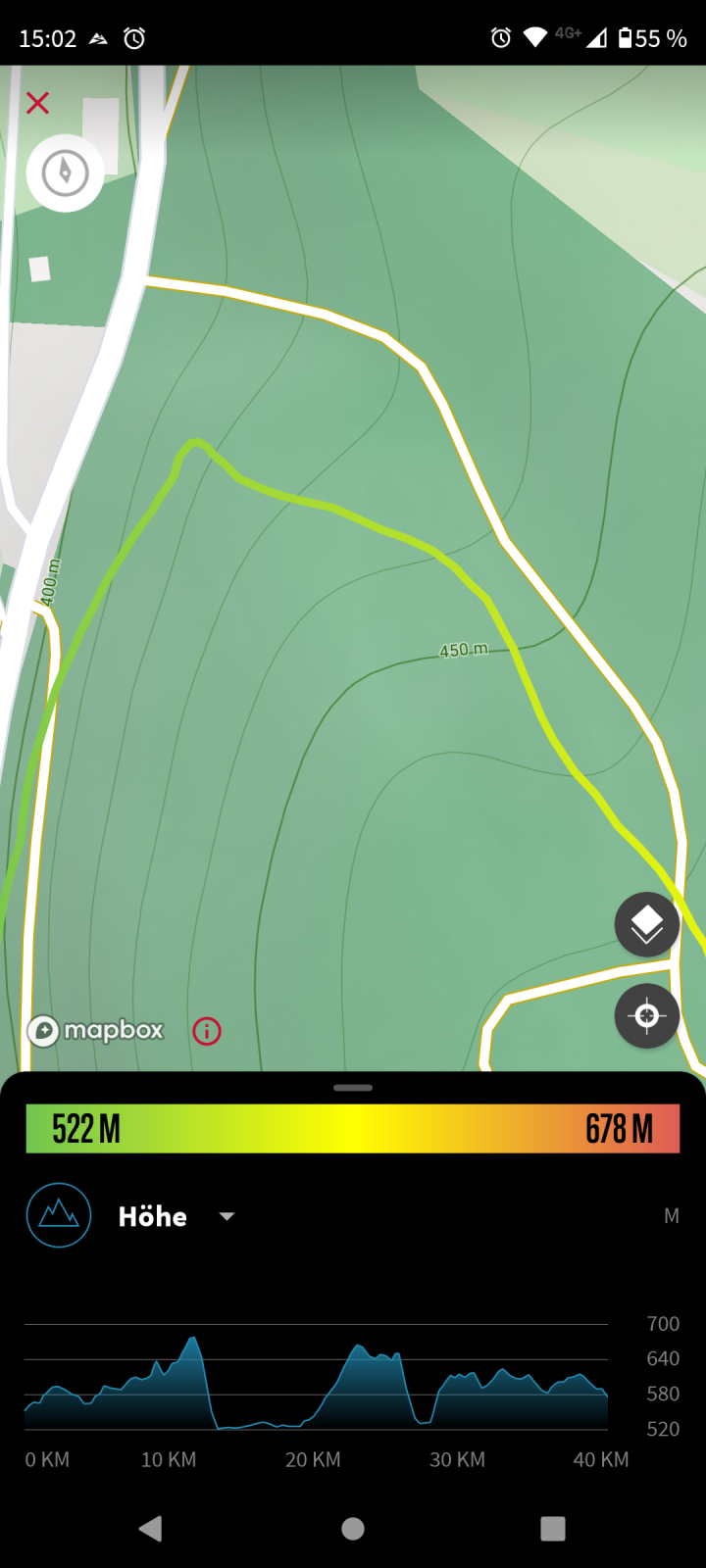
Task: Tap the compass to reorient map
Action: tap(65, 173)
